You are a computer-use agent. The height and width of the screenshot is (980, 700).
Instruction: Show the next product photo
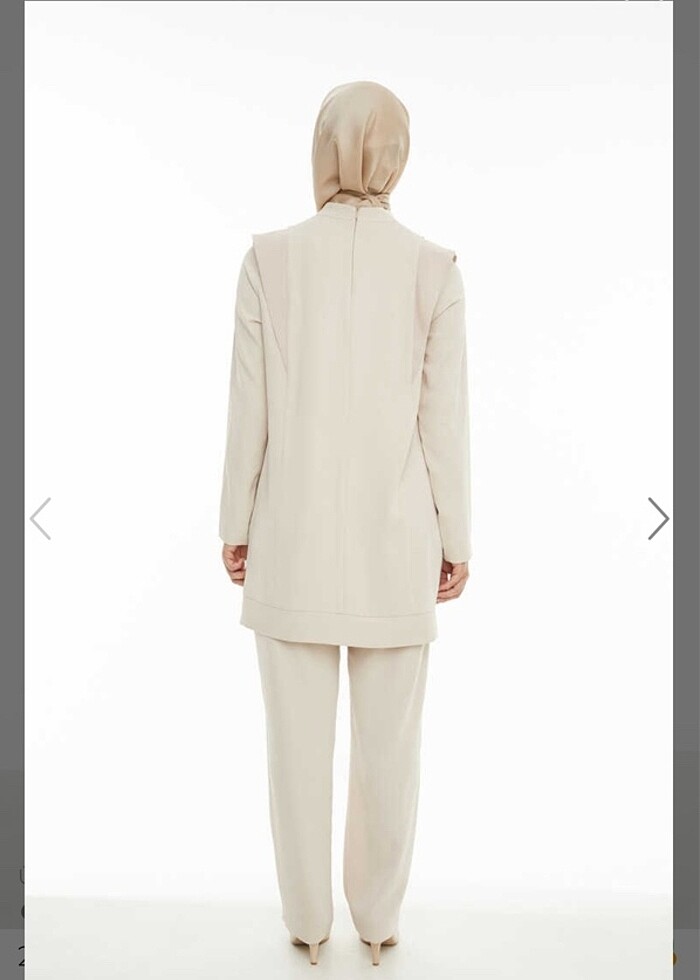point(657,519)
